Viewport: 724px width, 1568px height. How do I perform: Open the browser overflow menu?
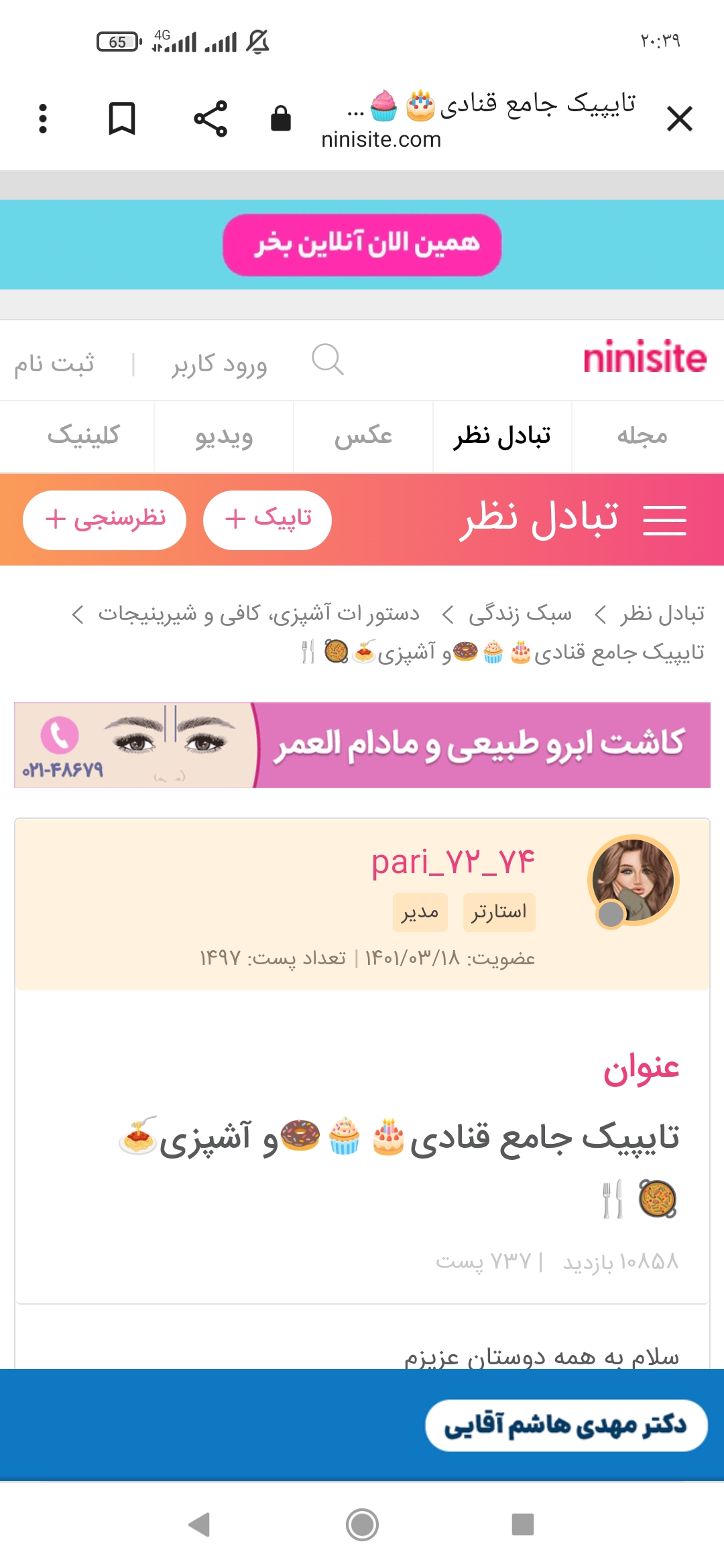(43, 119)
